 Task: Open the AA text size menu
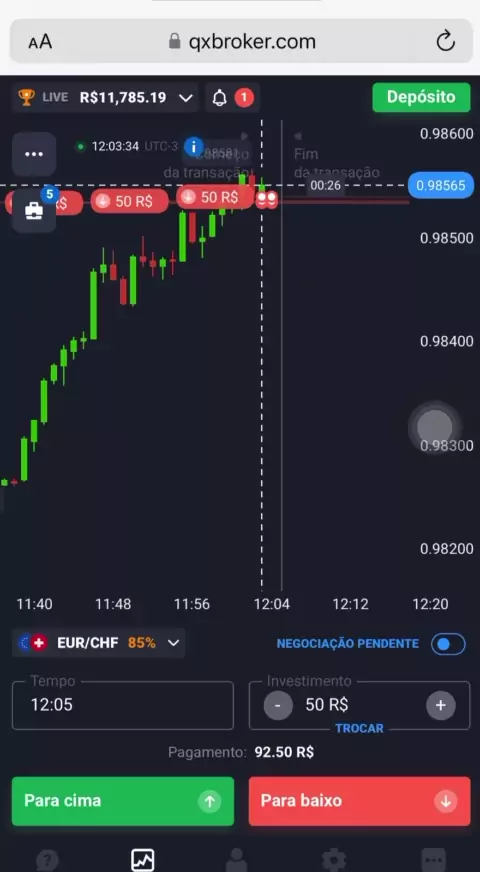40,42
